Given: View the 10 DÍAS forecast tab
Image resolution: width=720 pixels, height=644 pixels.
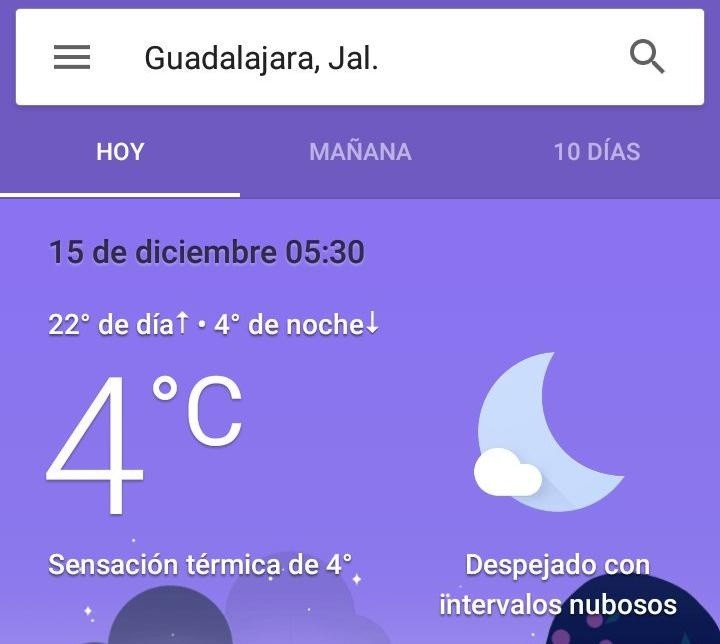Looking at the screenshot, I should tap(597, 152).
